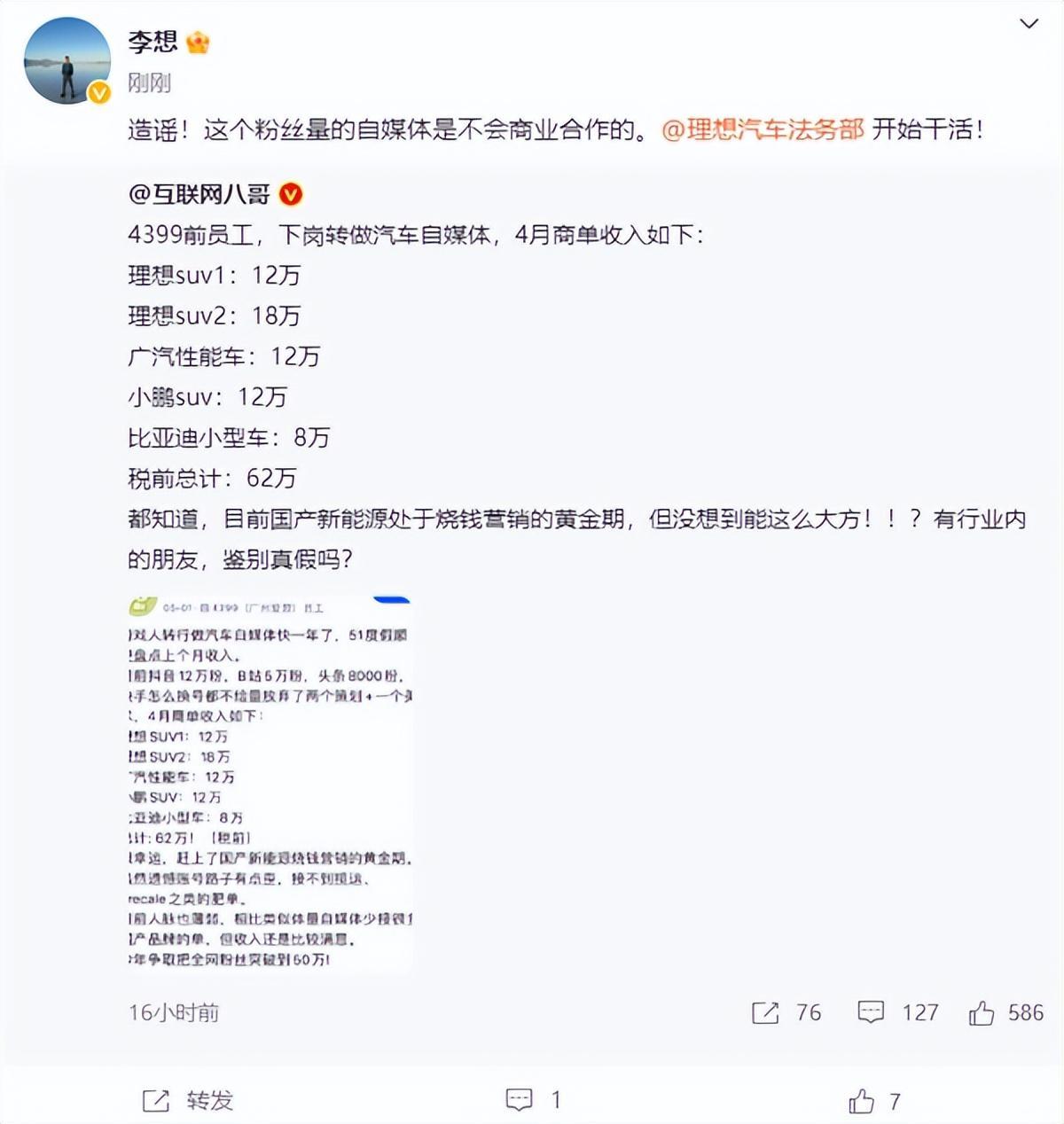The width and height of the screenshot is (1064, 1124).
Task: Open @理想汽车法务部 mention link
Action: 762,130
